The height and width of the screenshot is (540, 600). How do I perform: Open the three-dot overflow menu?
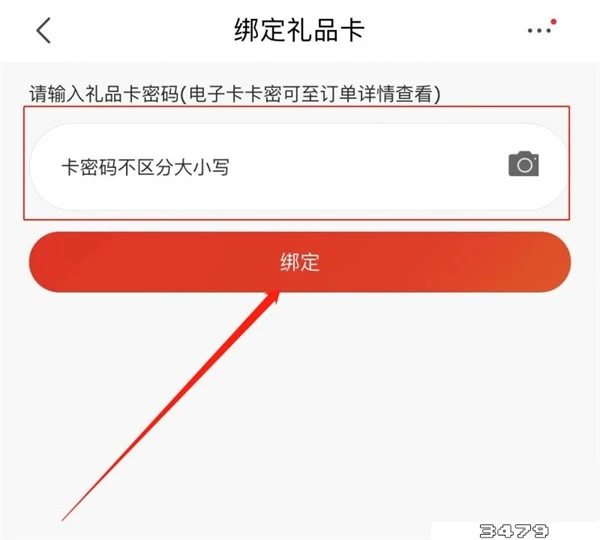click(540, 30)
